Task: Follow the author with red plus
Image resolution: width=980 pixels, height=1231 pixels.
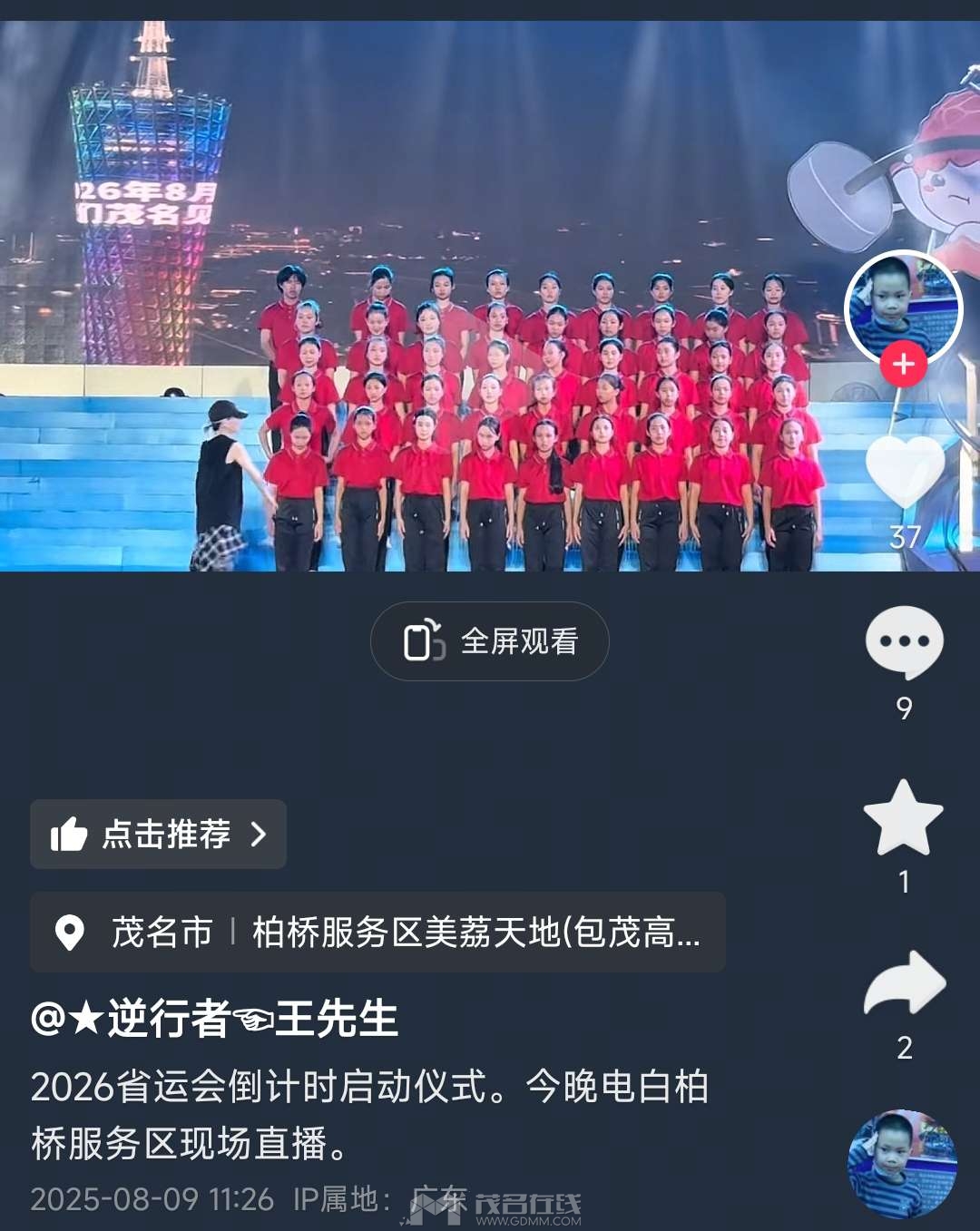Action: (903, 365)
